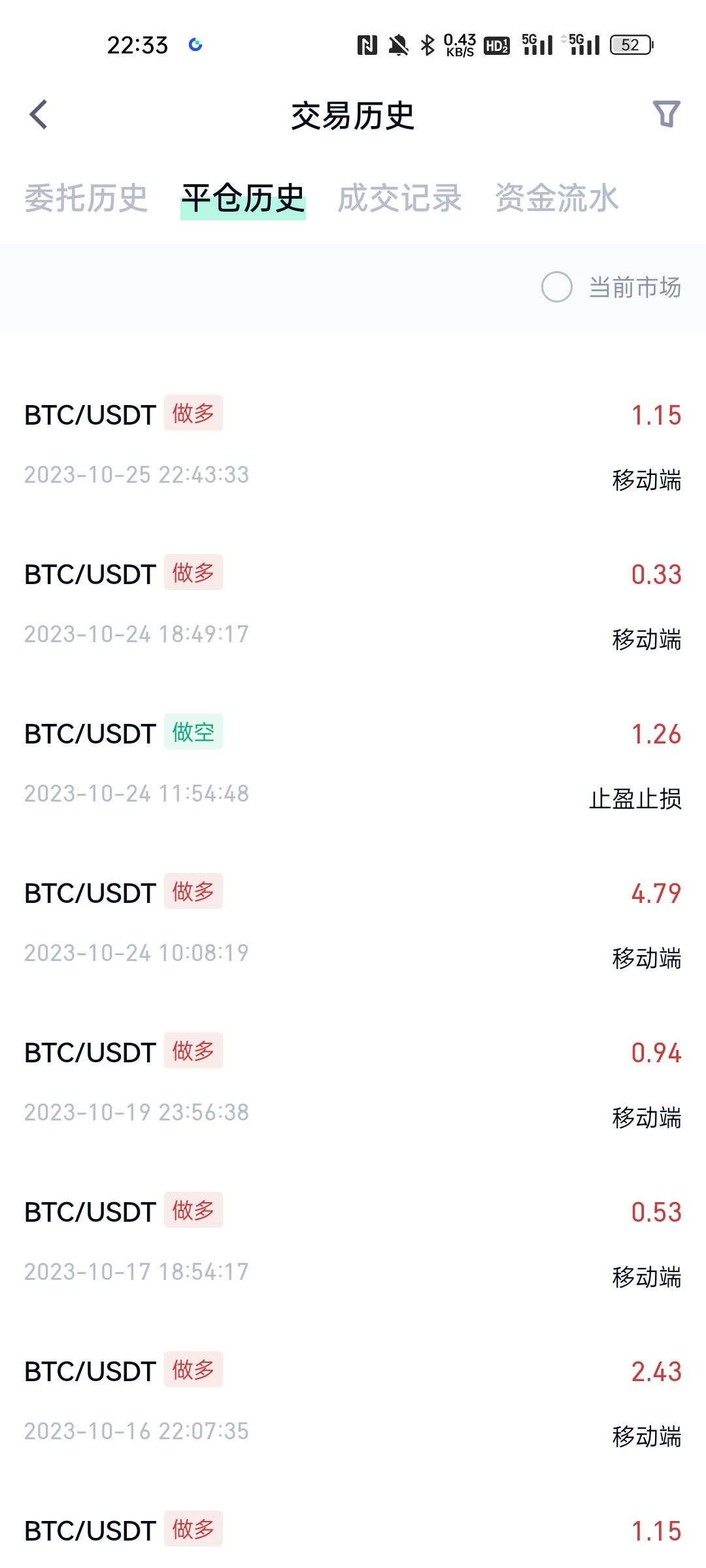Open the 2023-10-17 18:54:17 BTC/USDT entry

[353, 1241]
